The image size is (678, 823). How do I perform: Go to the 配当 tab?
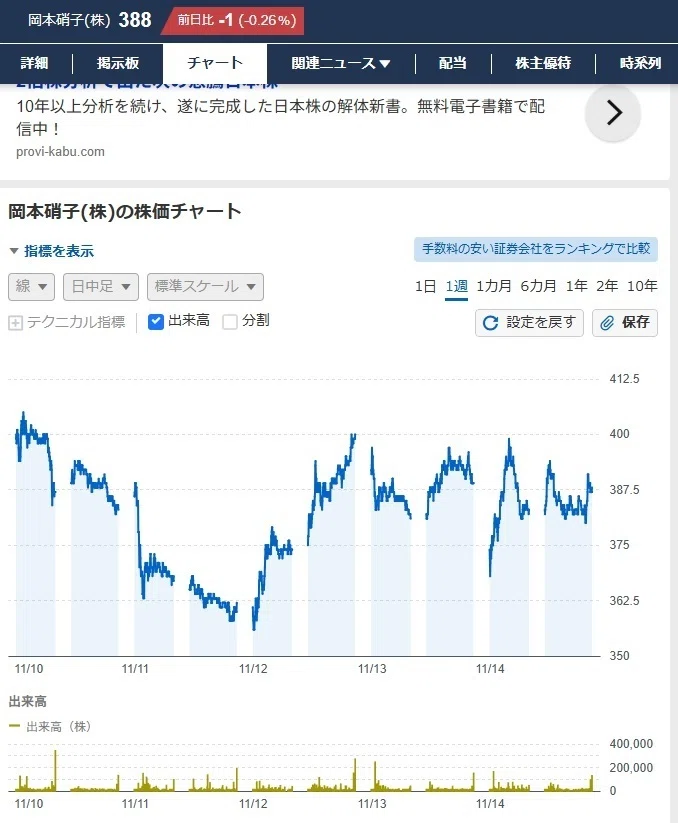[x=452, y=63]
